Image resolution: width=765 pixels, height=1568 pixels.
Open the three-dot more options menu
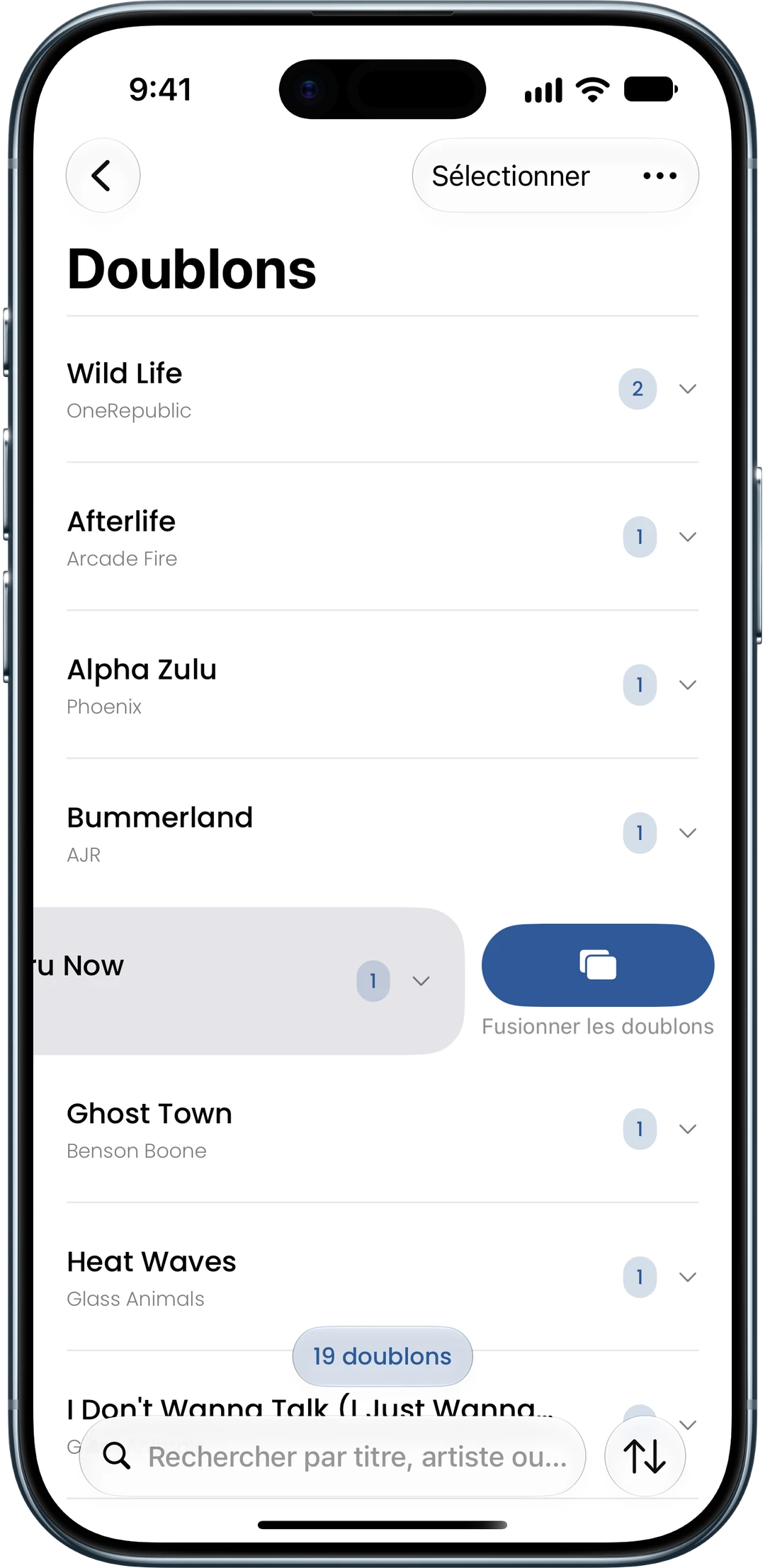point(659,176)
